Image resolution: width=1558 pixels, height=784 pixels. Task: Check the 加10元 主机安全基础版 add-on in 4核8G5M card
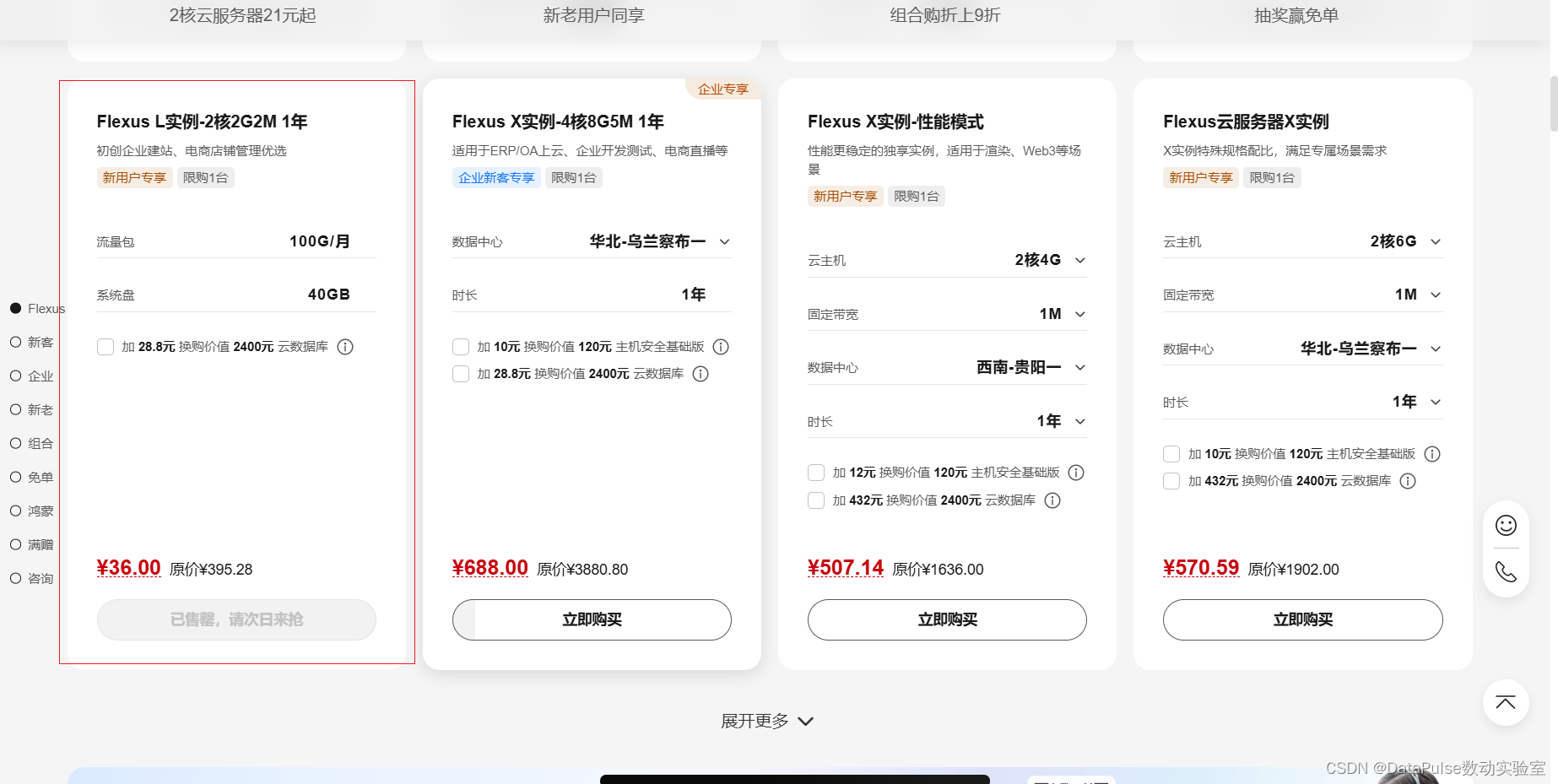click(x=461, y=347)
